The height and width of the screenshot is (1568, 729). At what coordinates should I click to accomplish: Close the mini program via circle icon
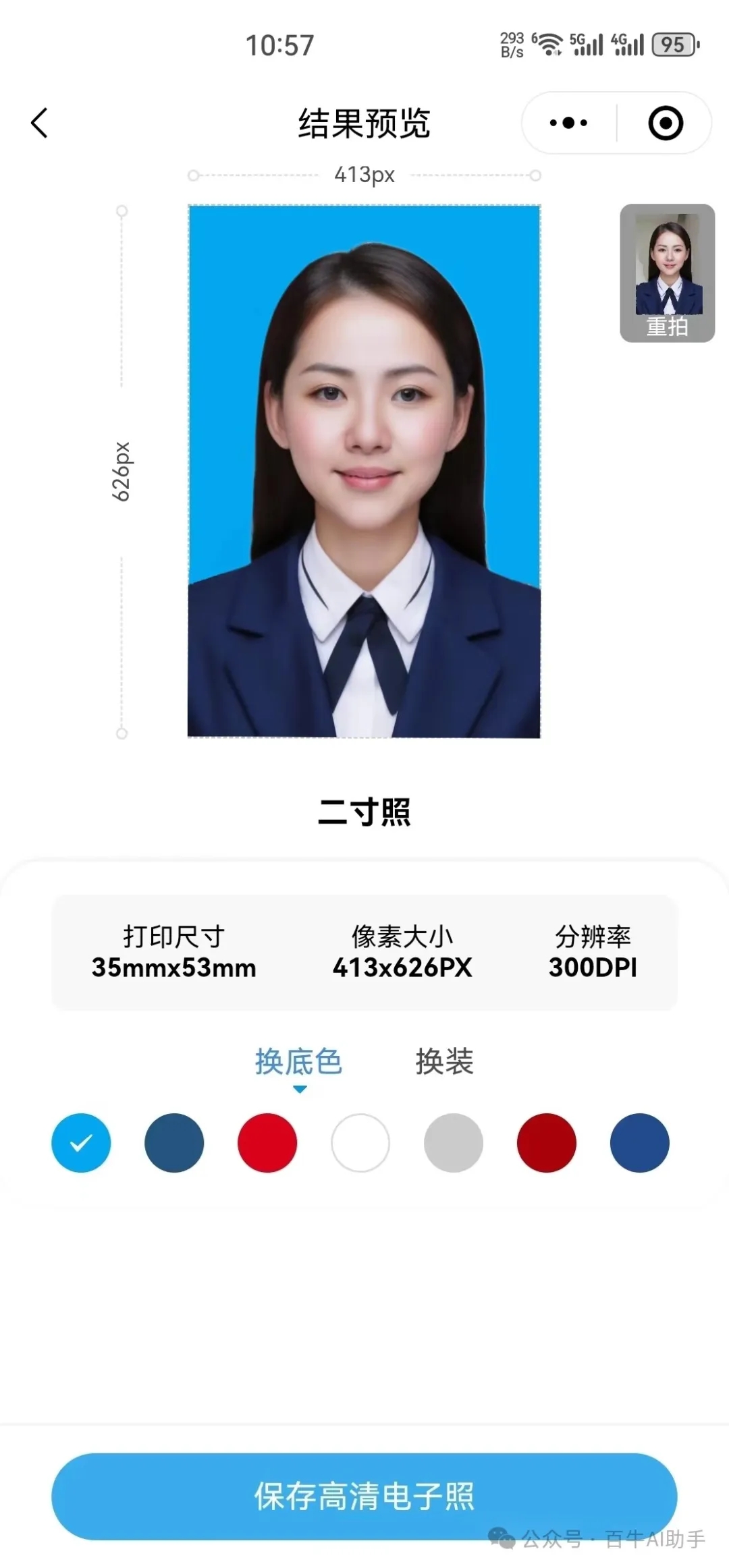pos(666,123)
